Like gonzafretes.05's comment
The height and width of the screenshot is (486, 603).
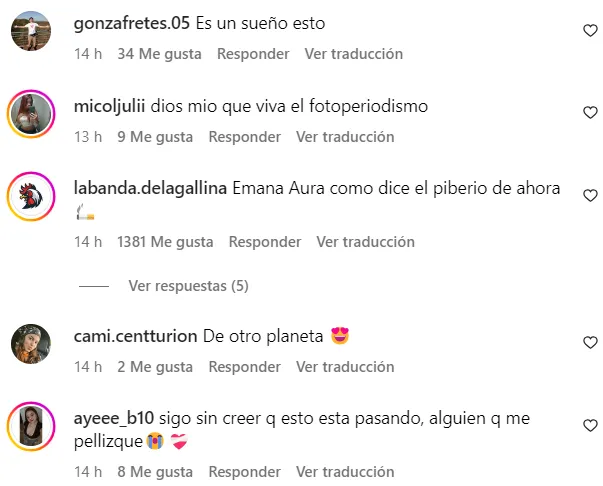[x=590, y=31]
